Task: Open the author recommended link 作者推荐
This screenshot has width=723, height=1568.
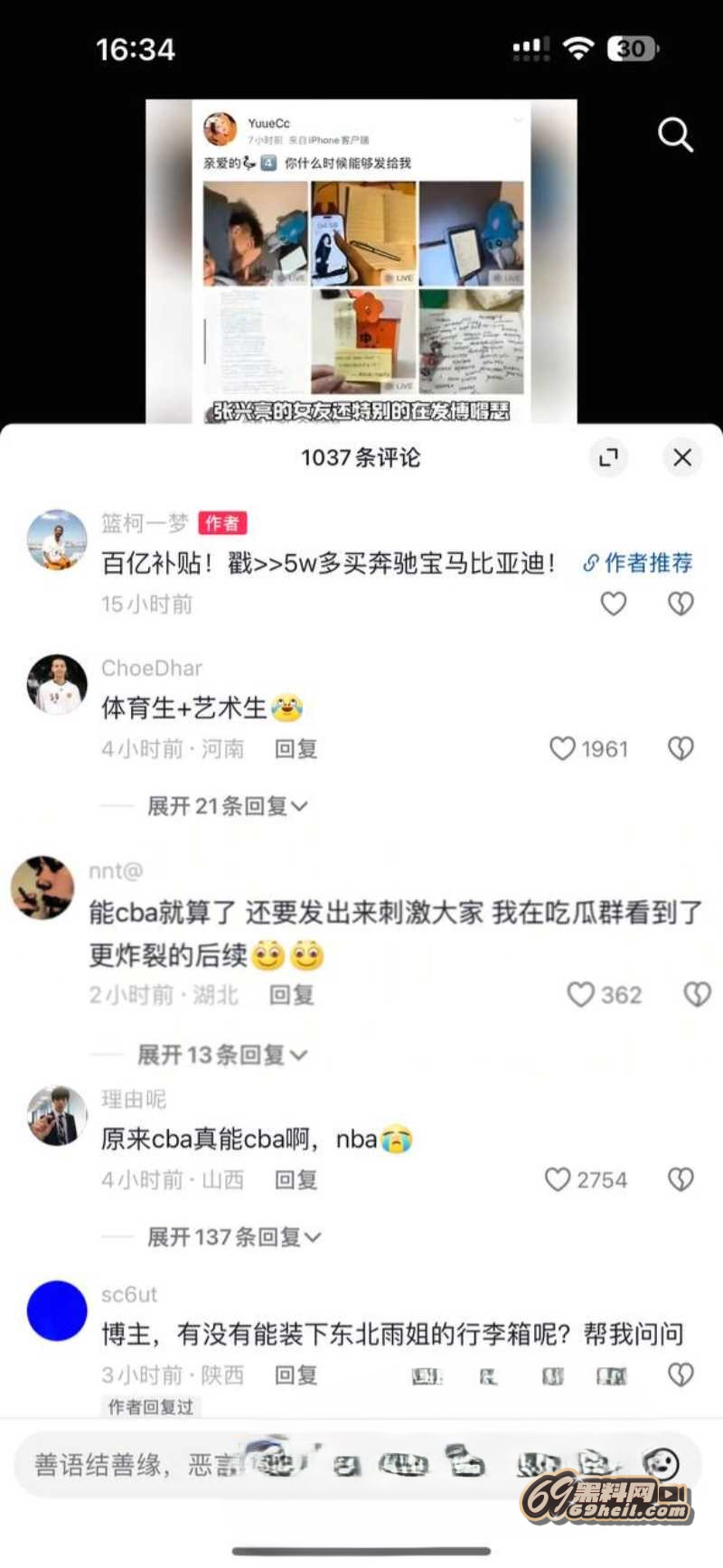Action: [638, 563]
